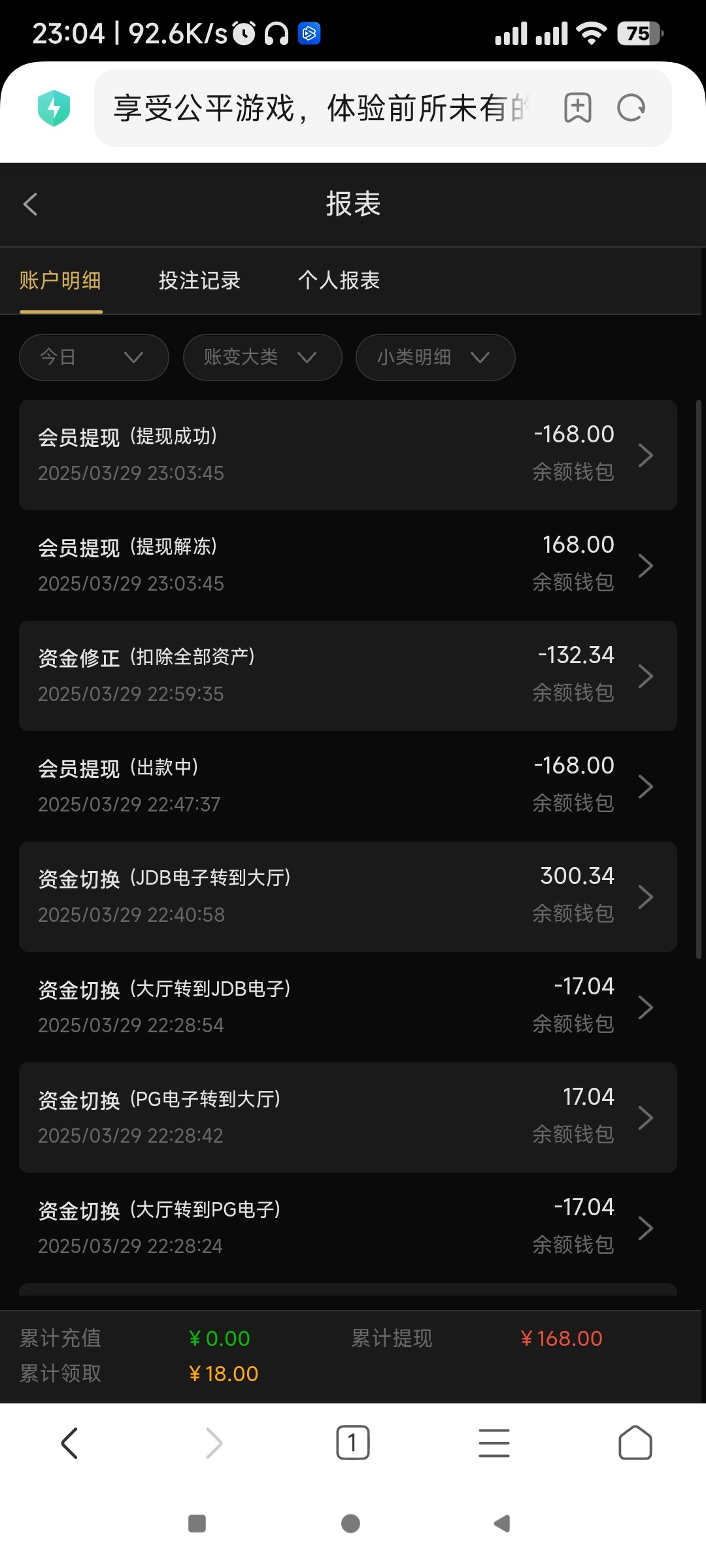
Task: Open the browser's shield security icon
Action: pos(54,108)
